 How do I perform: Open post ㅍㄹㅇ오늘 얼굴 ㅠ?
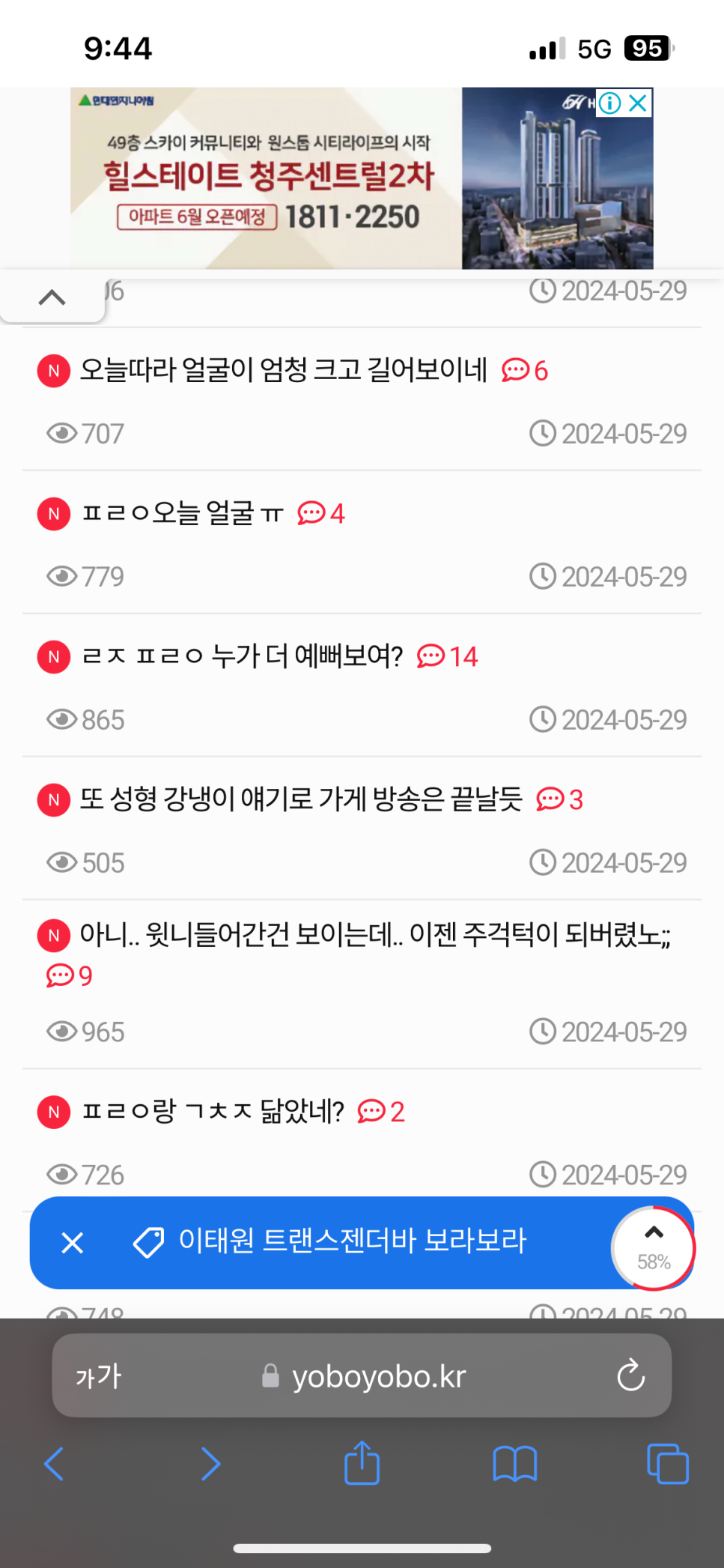[x=183, y=513]
